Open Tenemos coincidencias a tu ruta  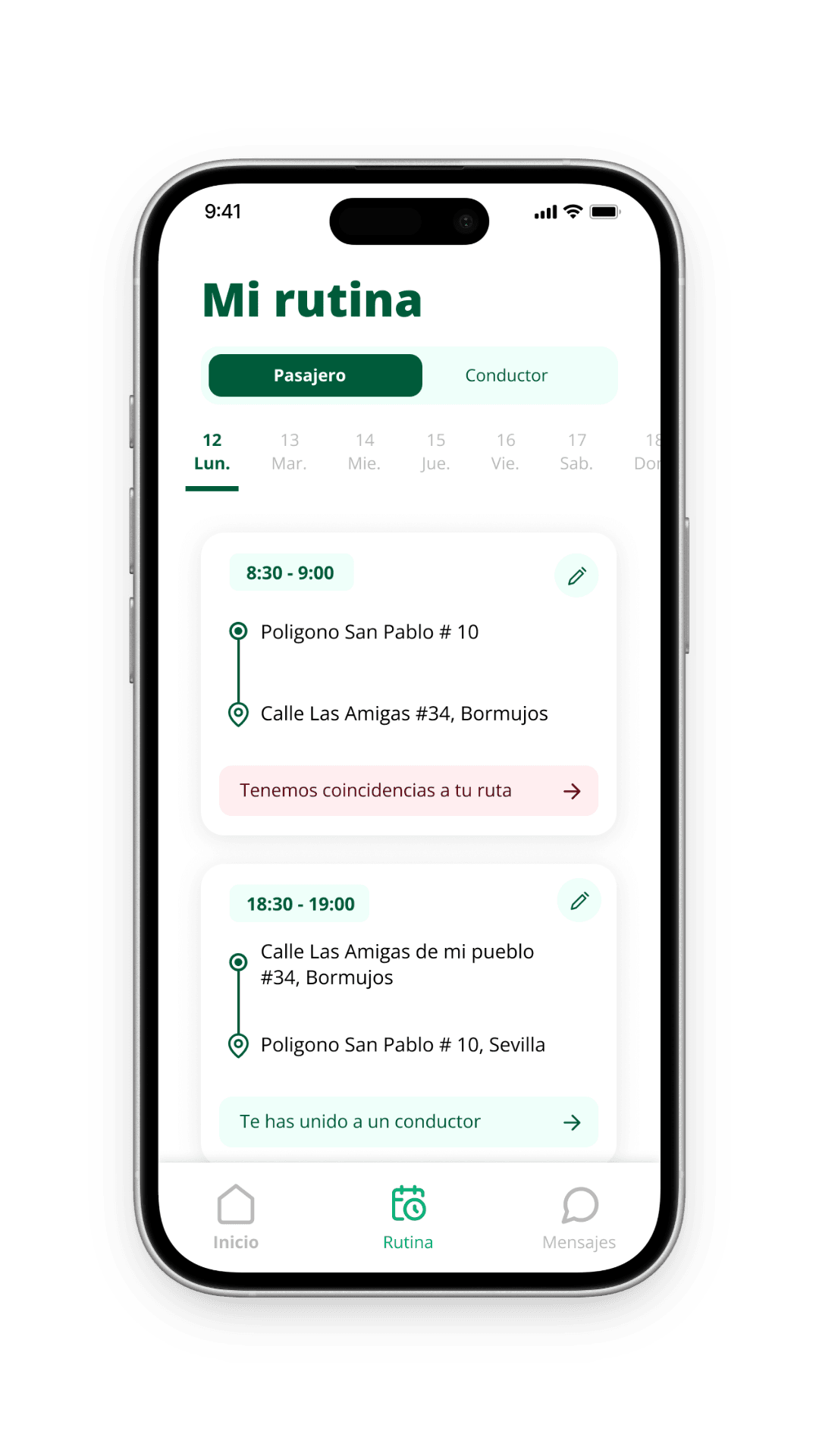click(x=408, y=791)
